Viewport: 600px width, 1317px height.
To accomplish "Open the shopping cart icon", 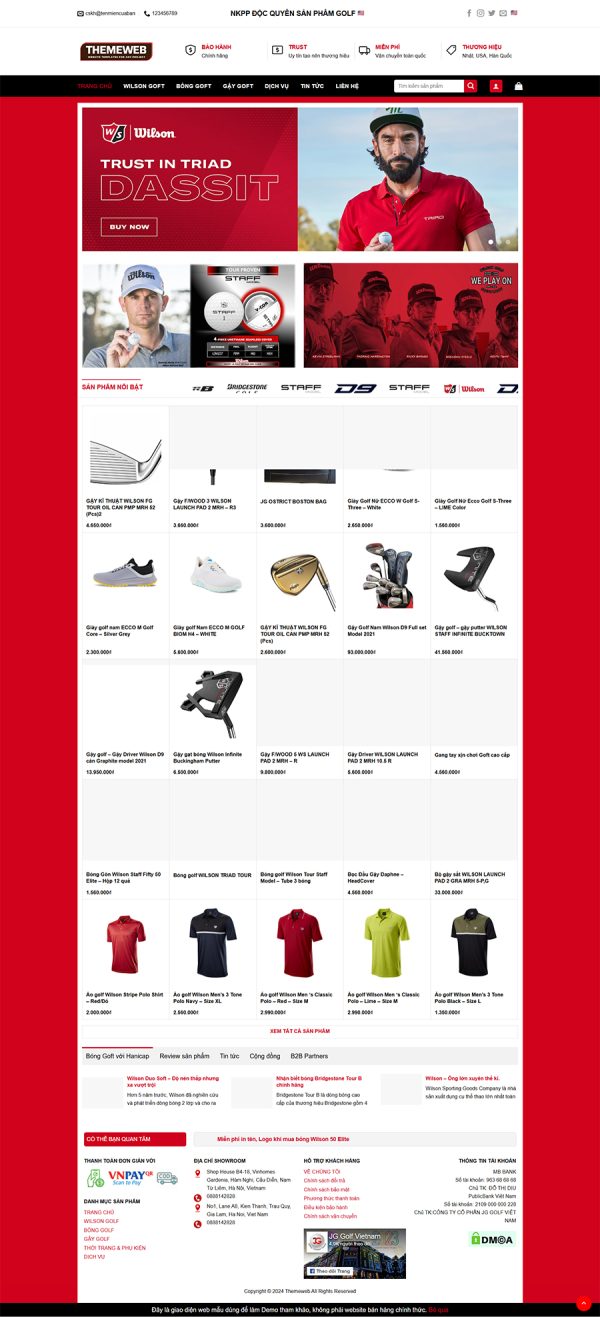I will [x=518, y=86].
